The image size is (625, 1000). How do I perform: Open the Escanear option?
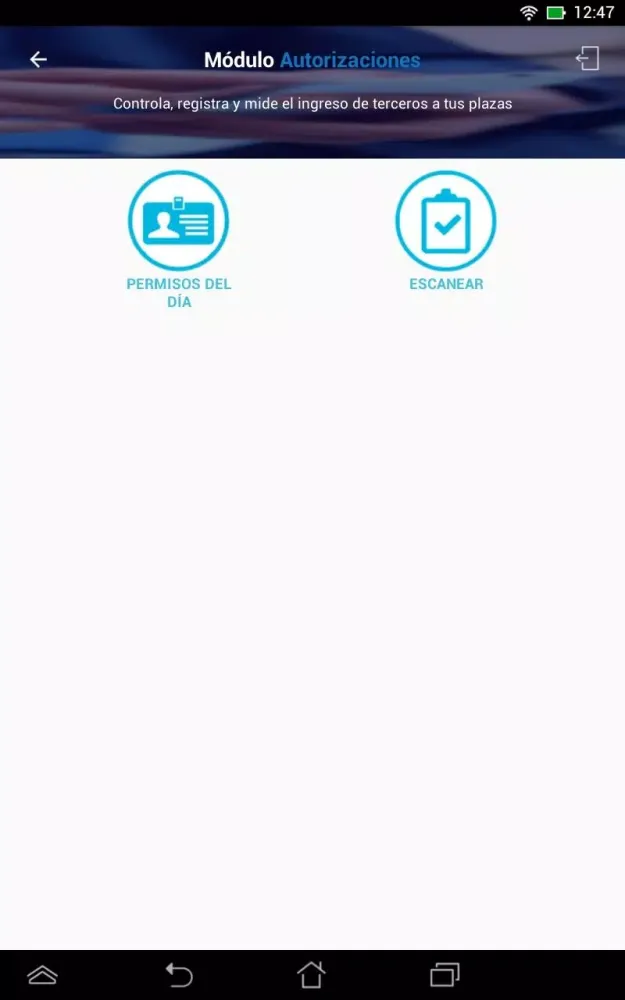pos(446,222)
